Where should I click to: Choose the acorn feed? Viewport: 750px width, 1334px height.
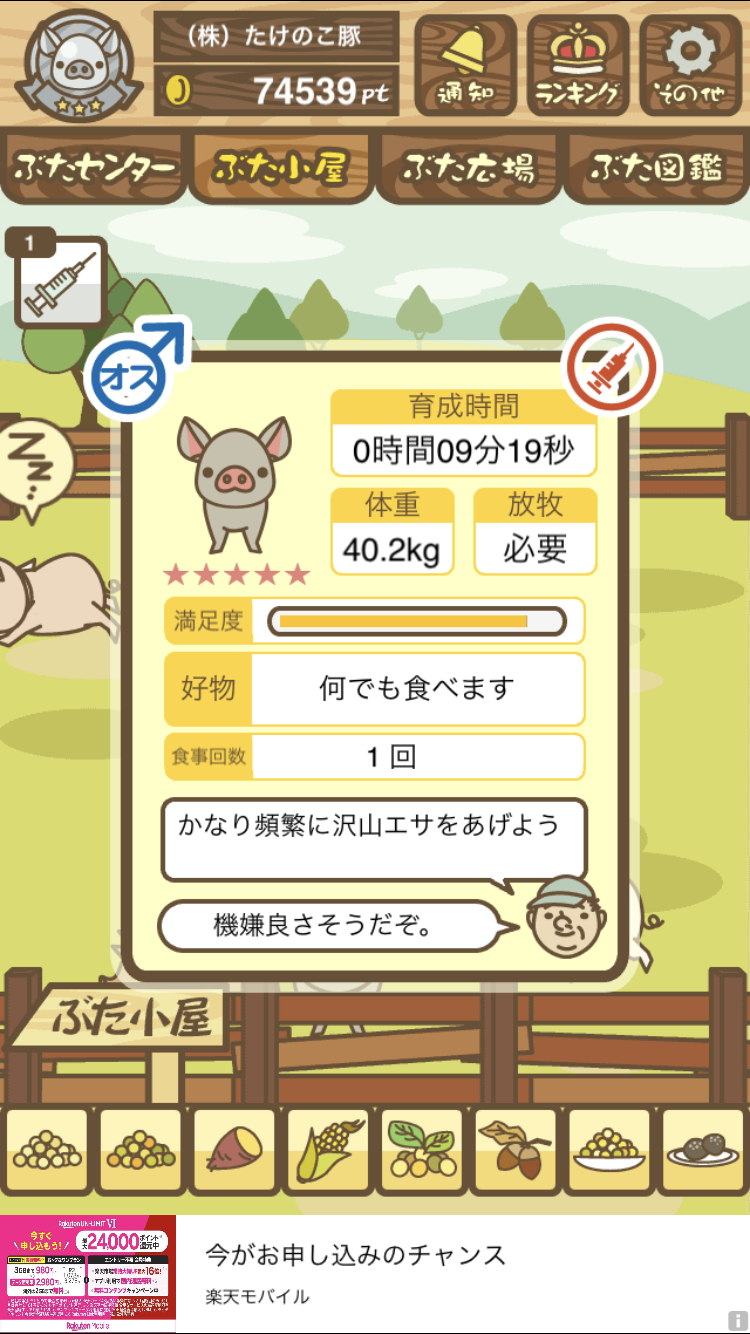tap(515, 1152)
